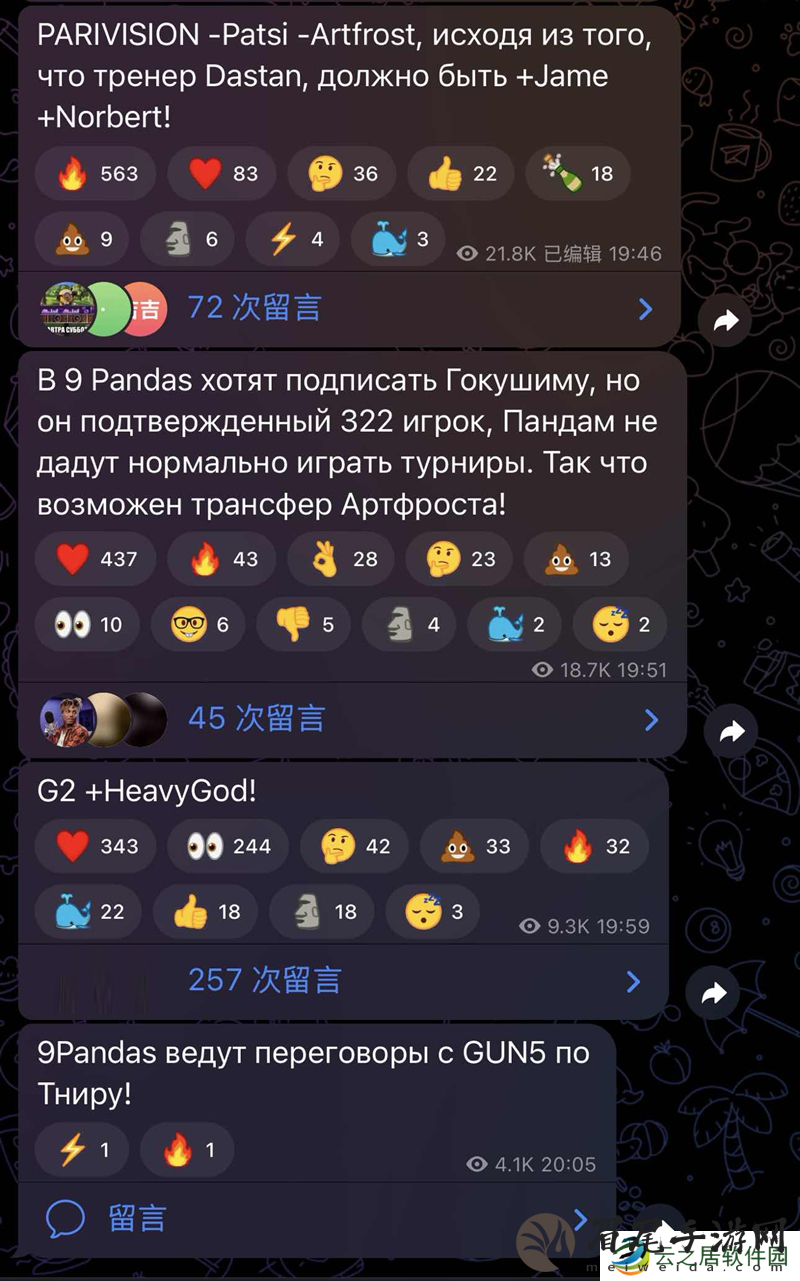Viewport: 800px width, 1281px height.
Task: Share the Гокушима transfer post
Action: (x=731, y=732)
